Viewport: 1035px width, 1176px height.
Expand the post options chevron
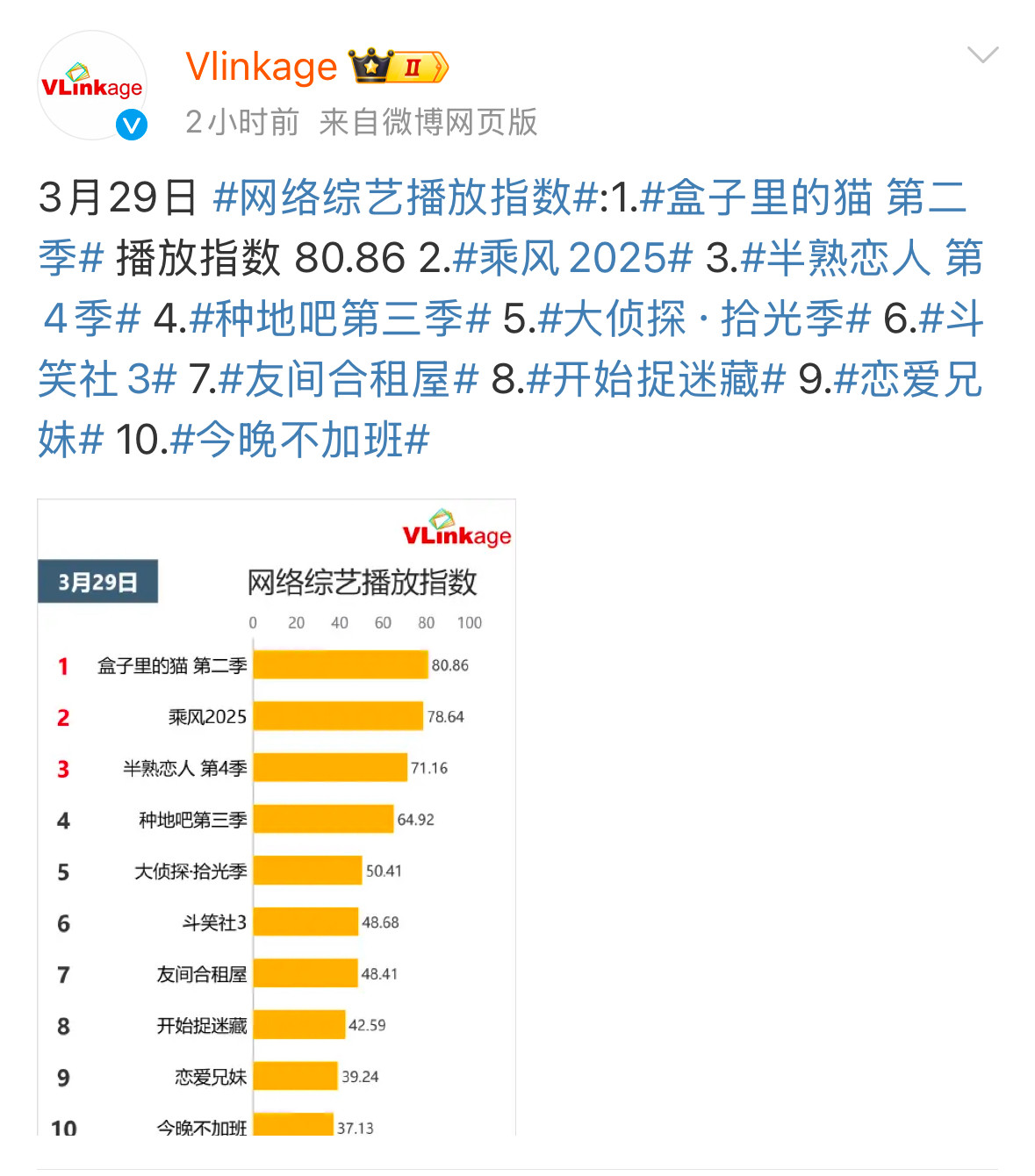click(x=982, y=55)
